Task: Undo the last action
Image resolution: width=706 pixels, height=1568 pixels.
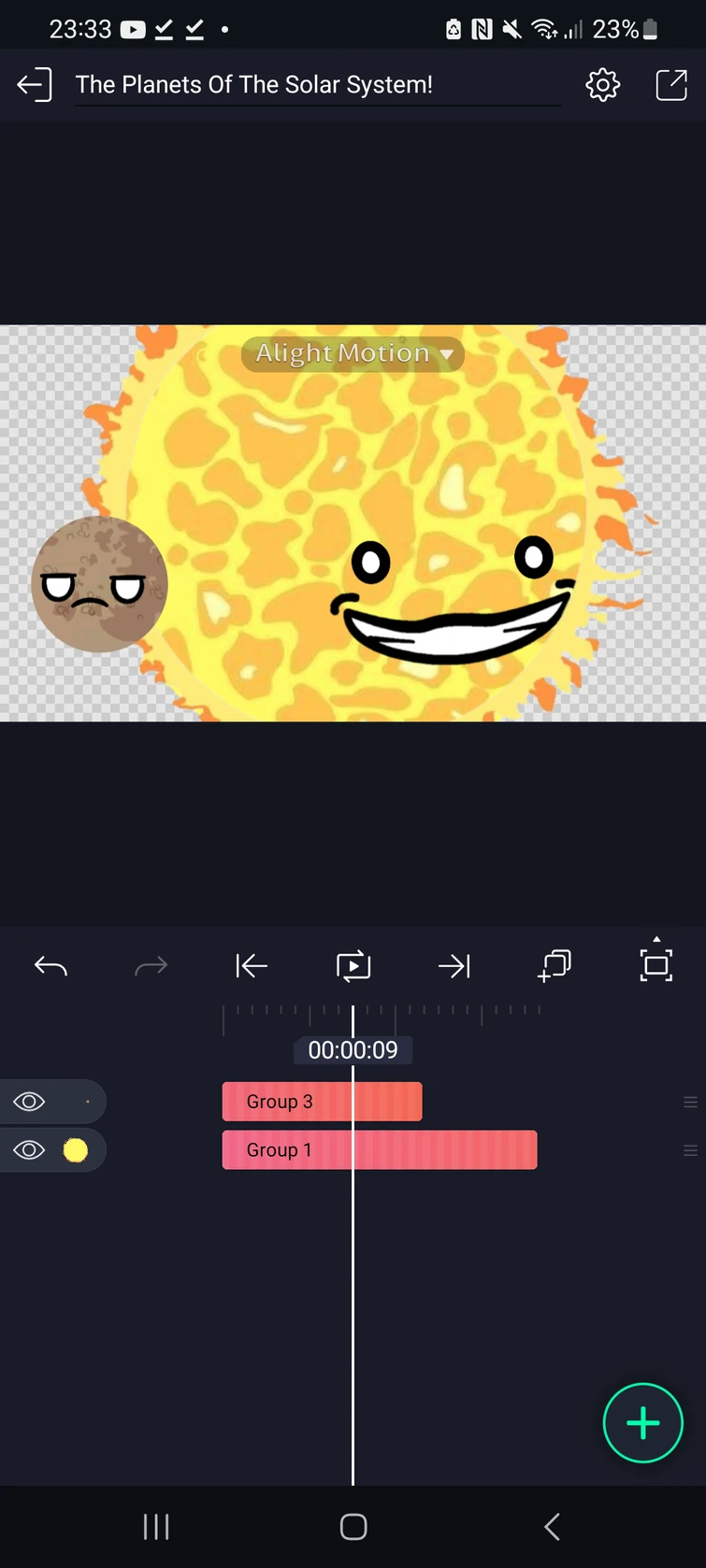Action: [x=50, y=965]
